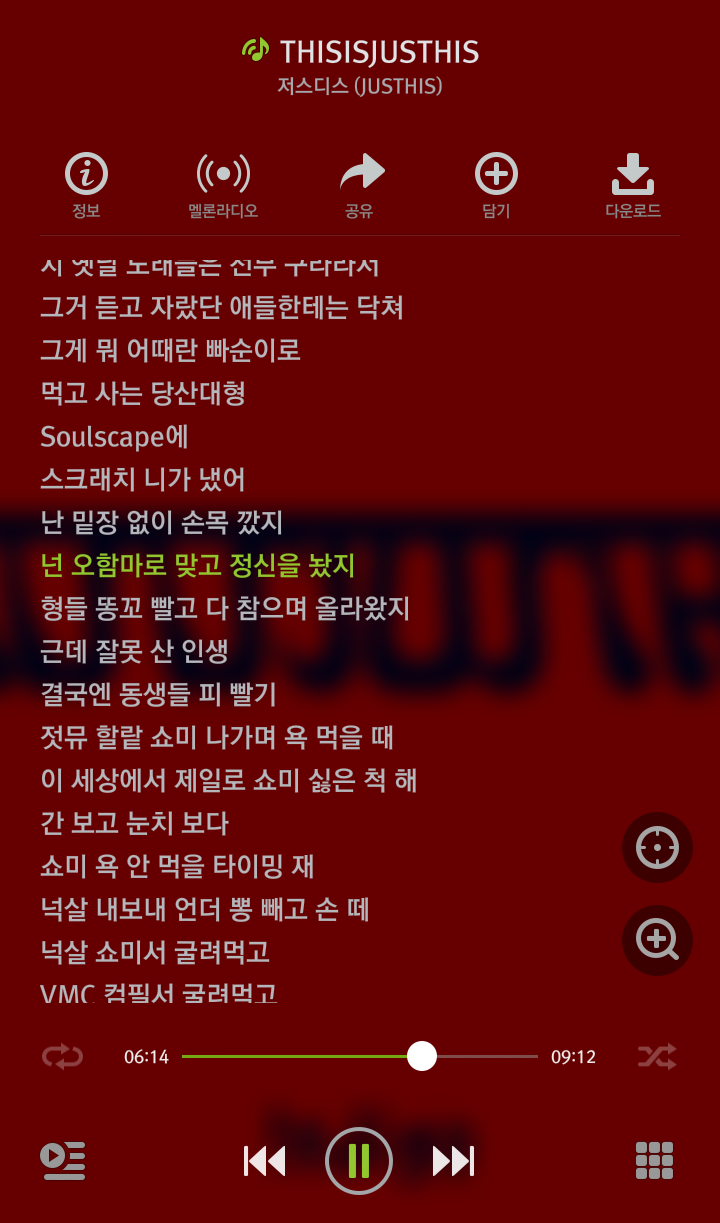Toggle shuffle mode
The image size is (720, 1223).
pos(657,1056)
